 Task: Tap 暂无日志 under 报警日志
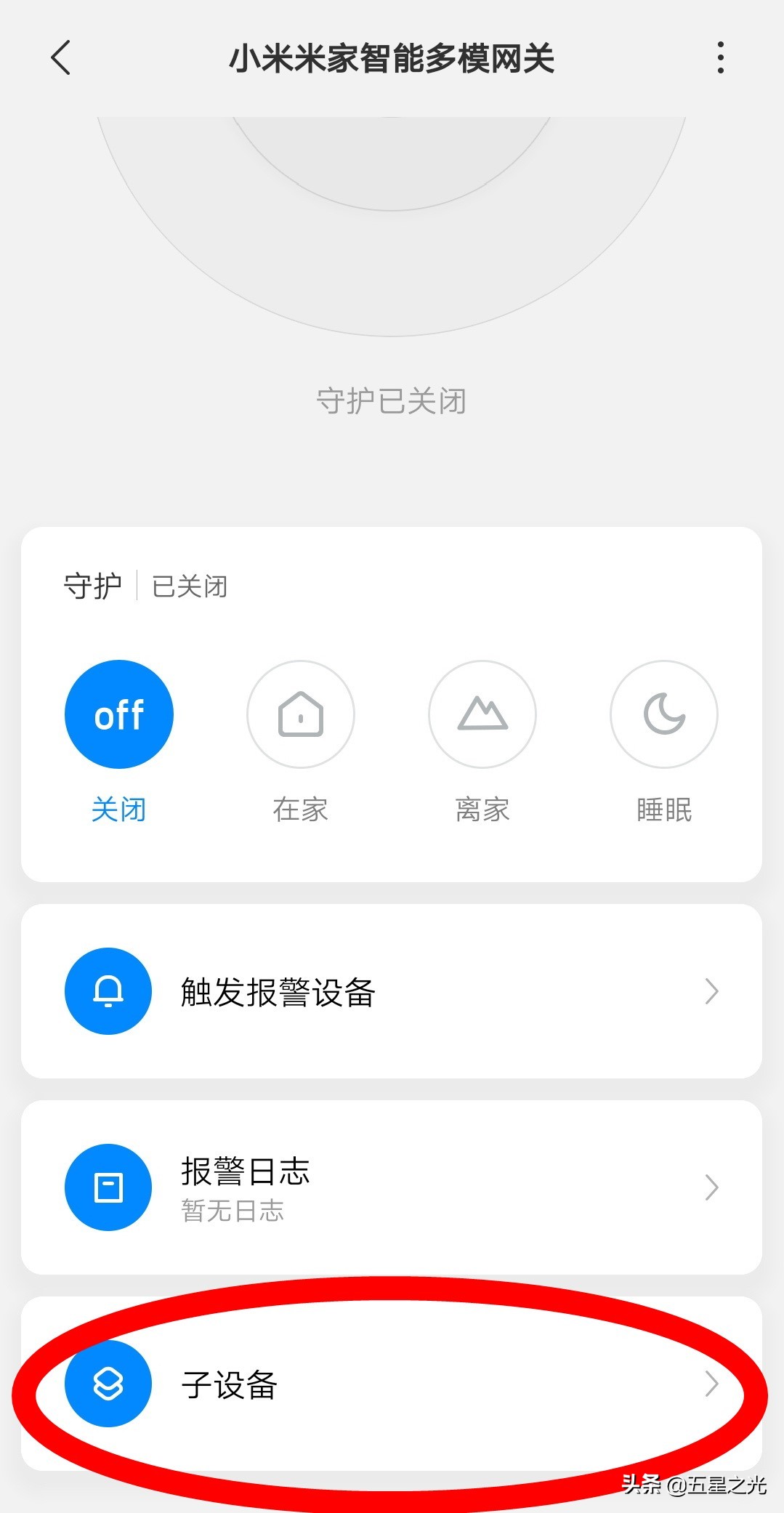(231, 1211)
